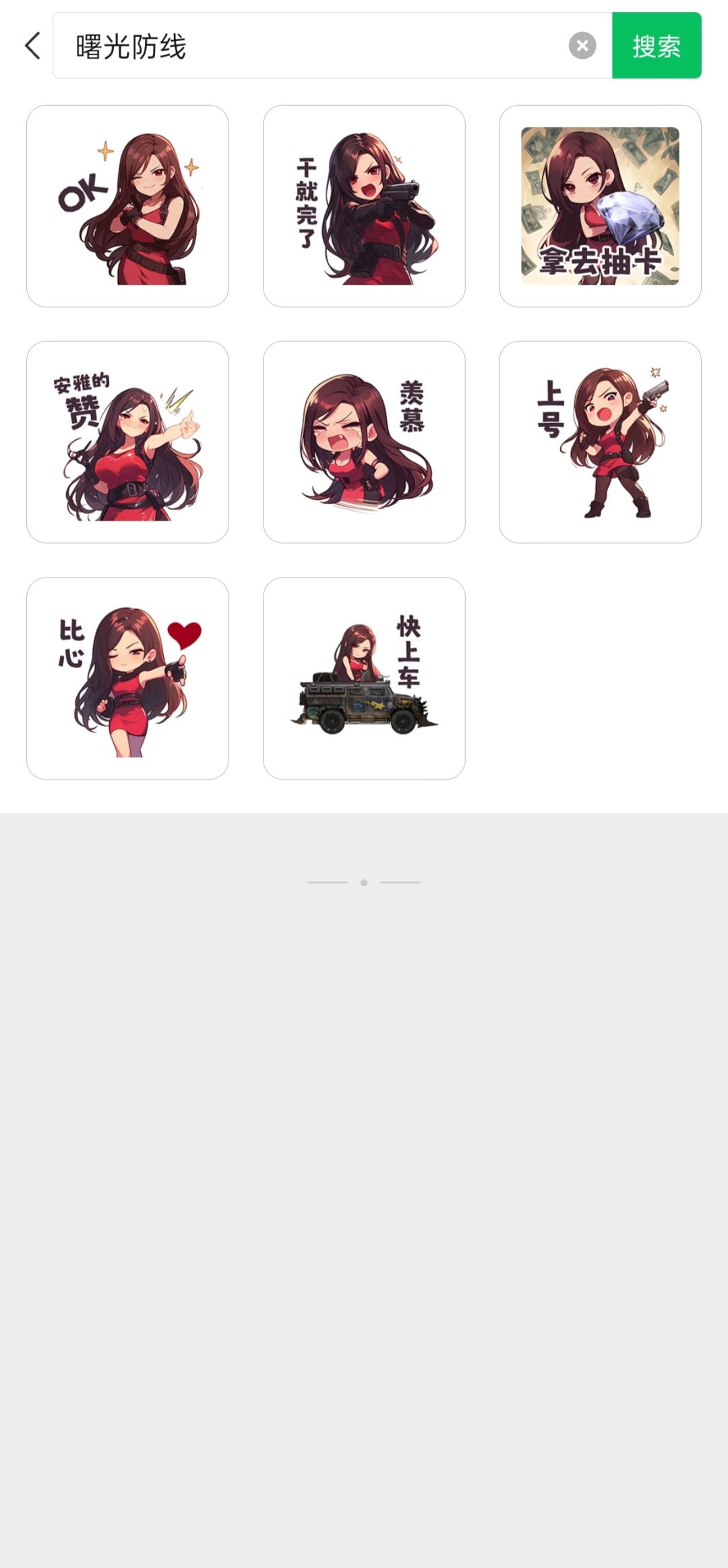Open the "上号" pistol-raising sticker
This screenshot has height=1568, width=728.
point(600,439)
